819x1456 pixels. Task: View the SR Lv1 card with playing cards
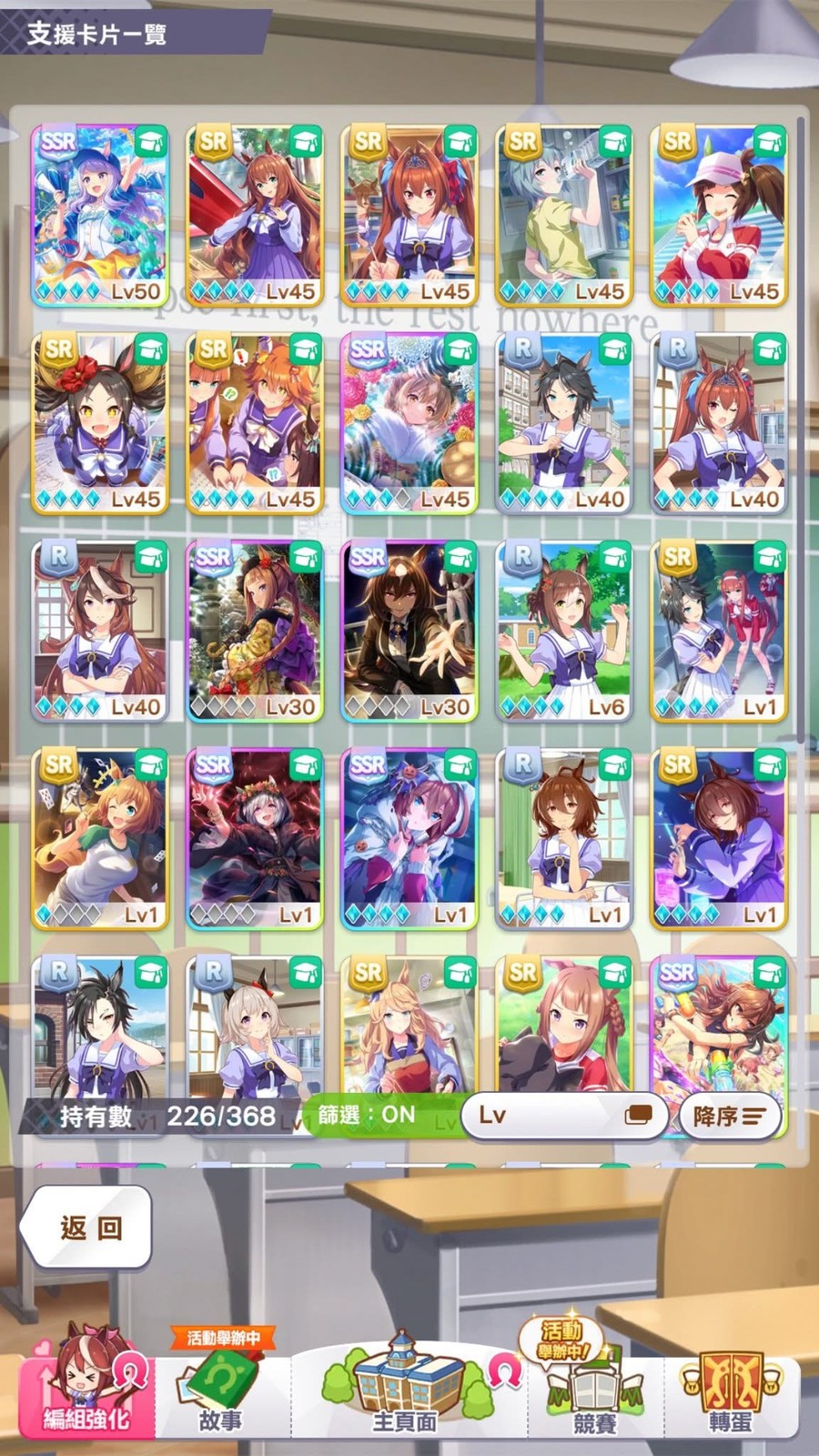click(x=100, y=838)
